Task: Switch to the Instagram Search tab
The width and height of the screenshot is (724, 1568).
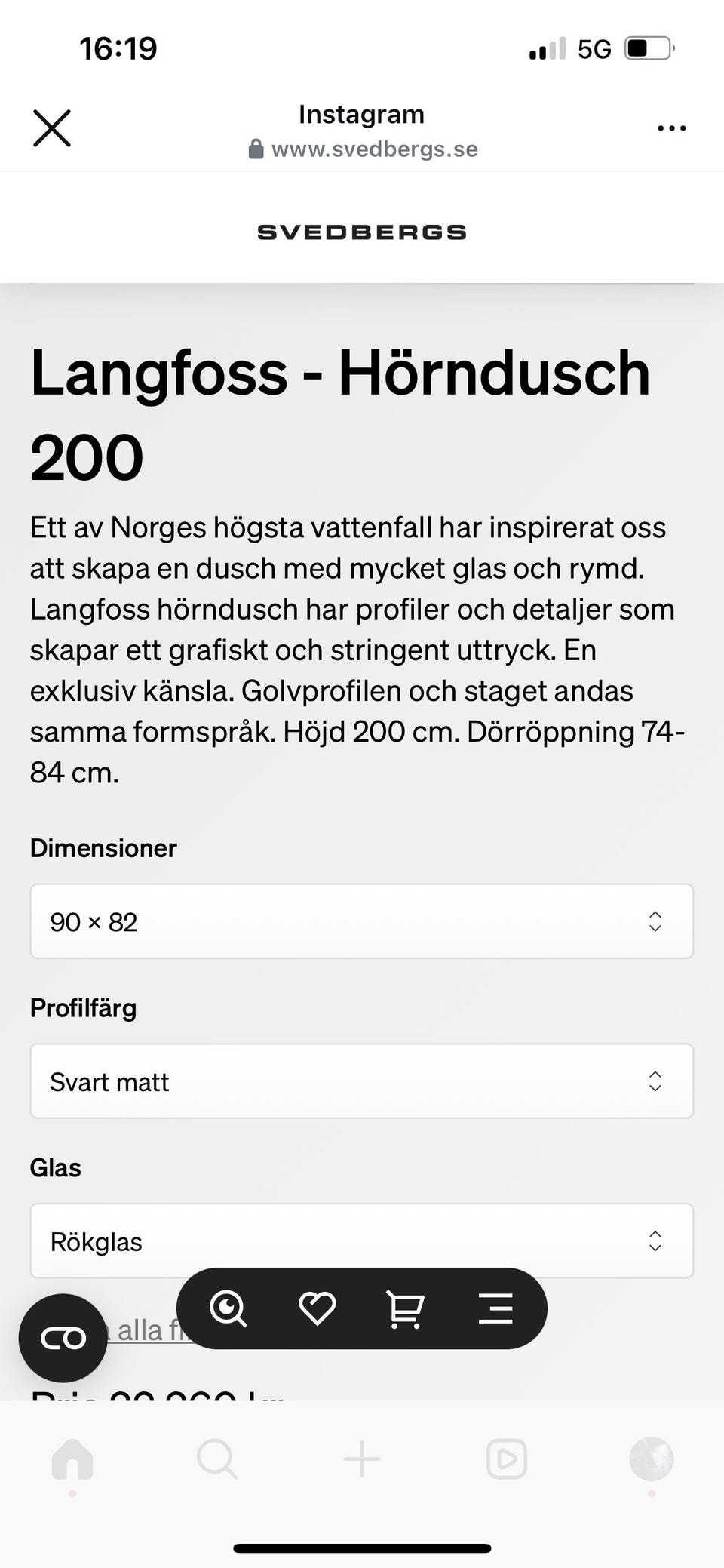Action: click(217, 1459)
